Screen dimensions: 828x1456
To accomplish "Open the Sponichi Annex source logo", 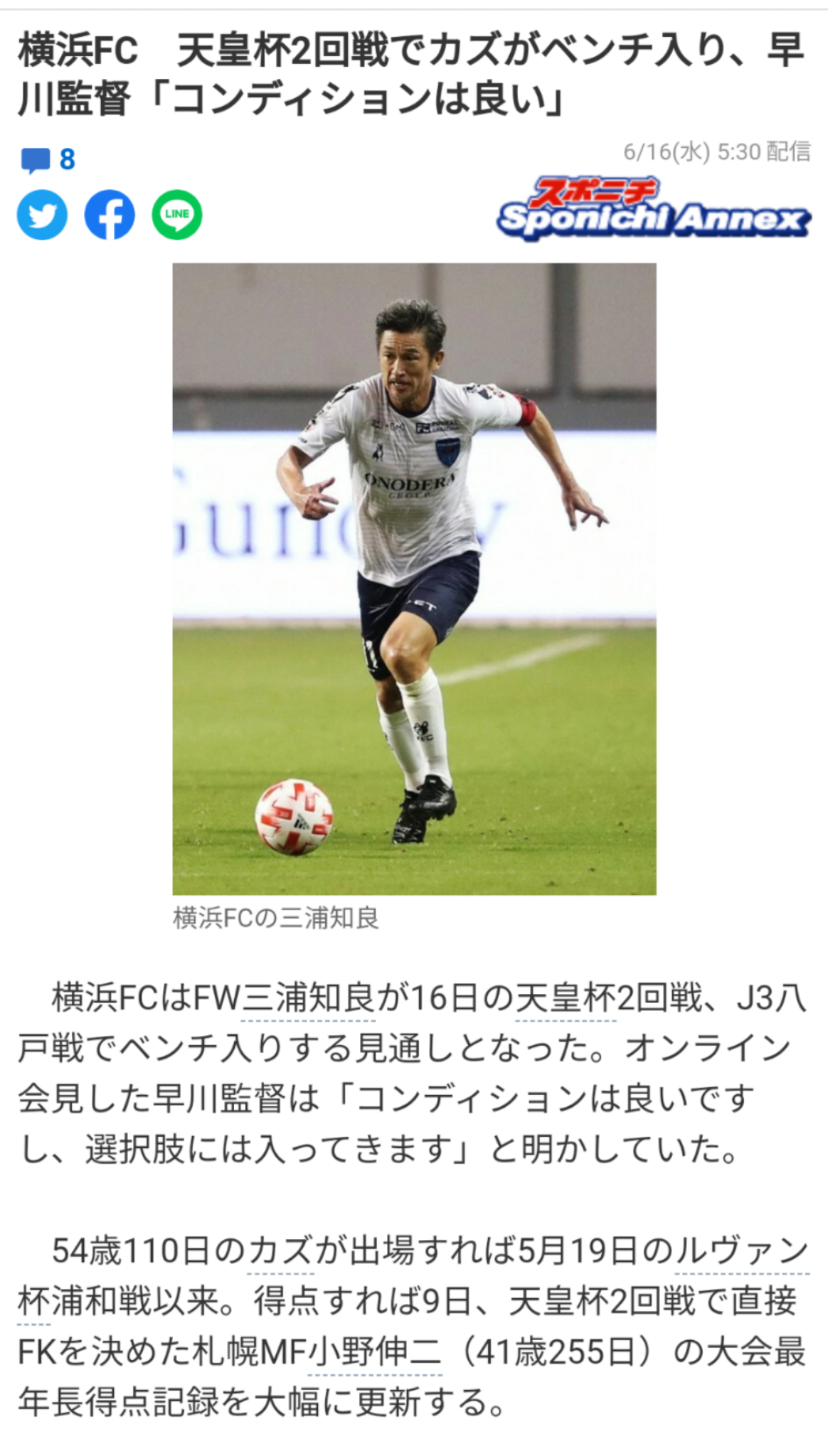I will click(x=654, y=207).
